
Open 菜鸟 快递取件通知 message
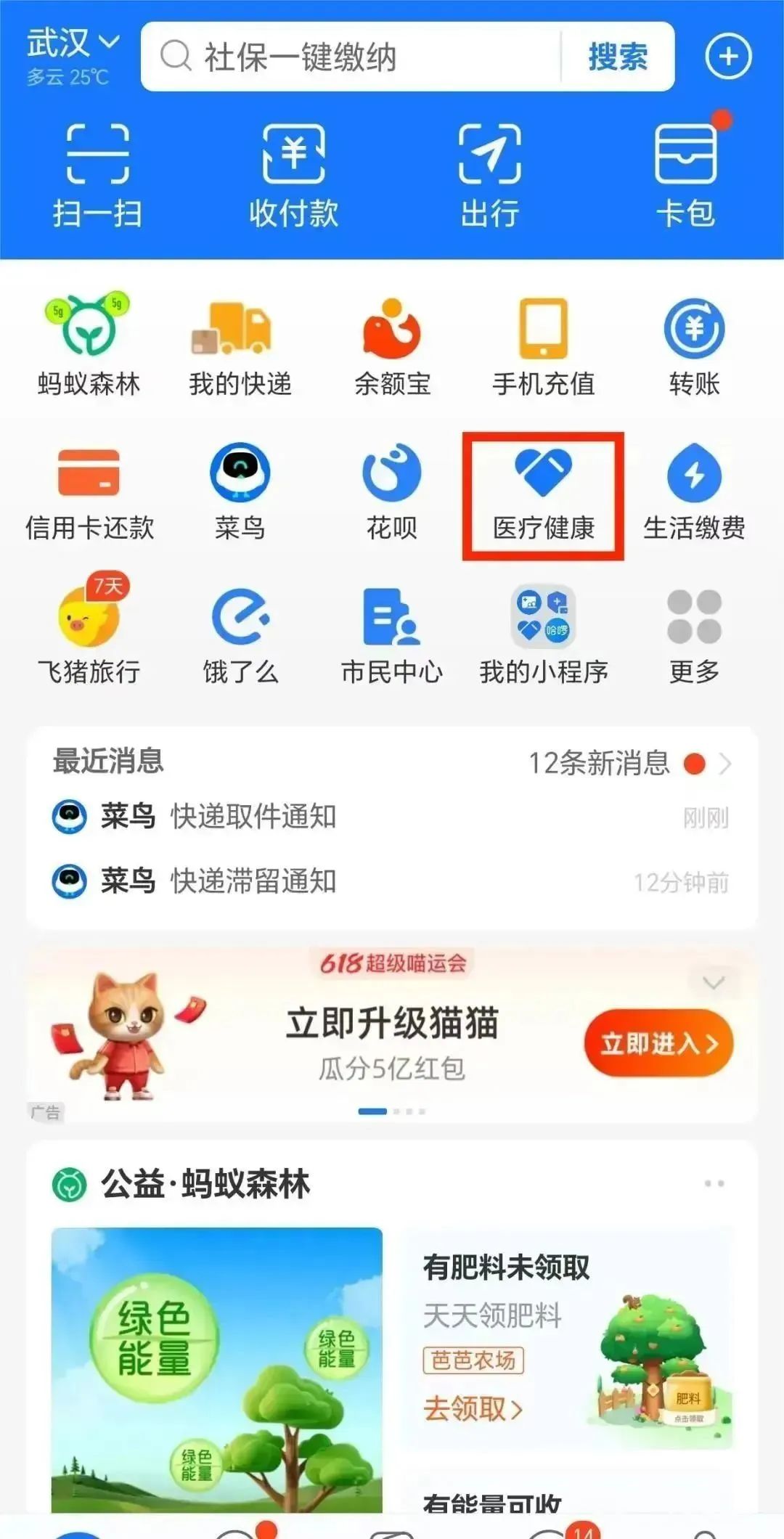click(x=254, y=817)
